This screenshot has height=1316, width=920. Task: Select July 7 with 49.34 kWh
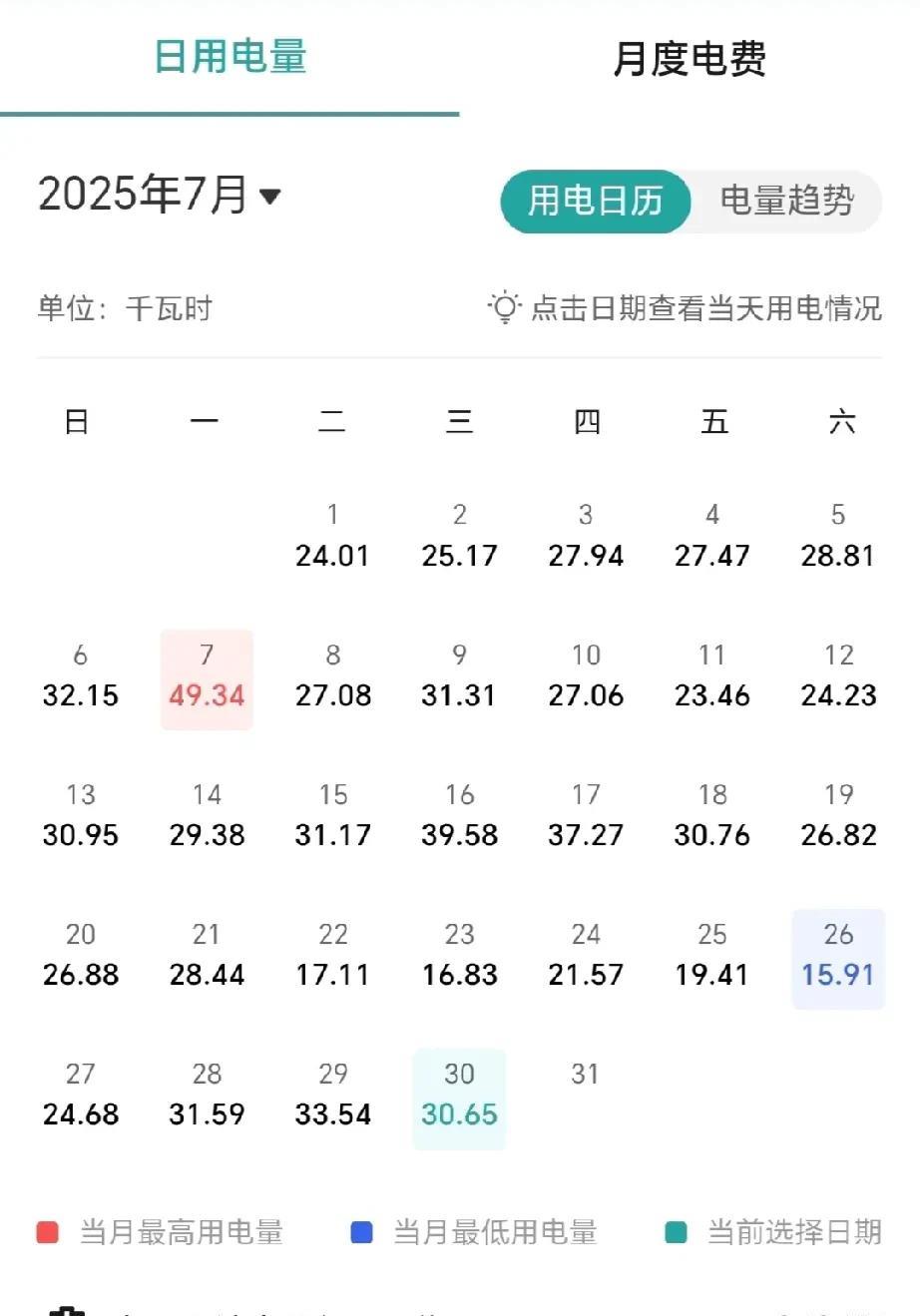(207, 677)
